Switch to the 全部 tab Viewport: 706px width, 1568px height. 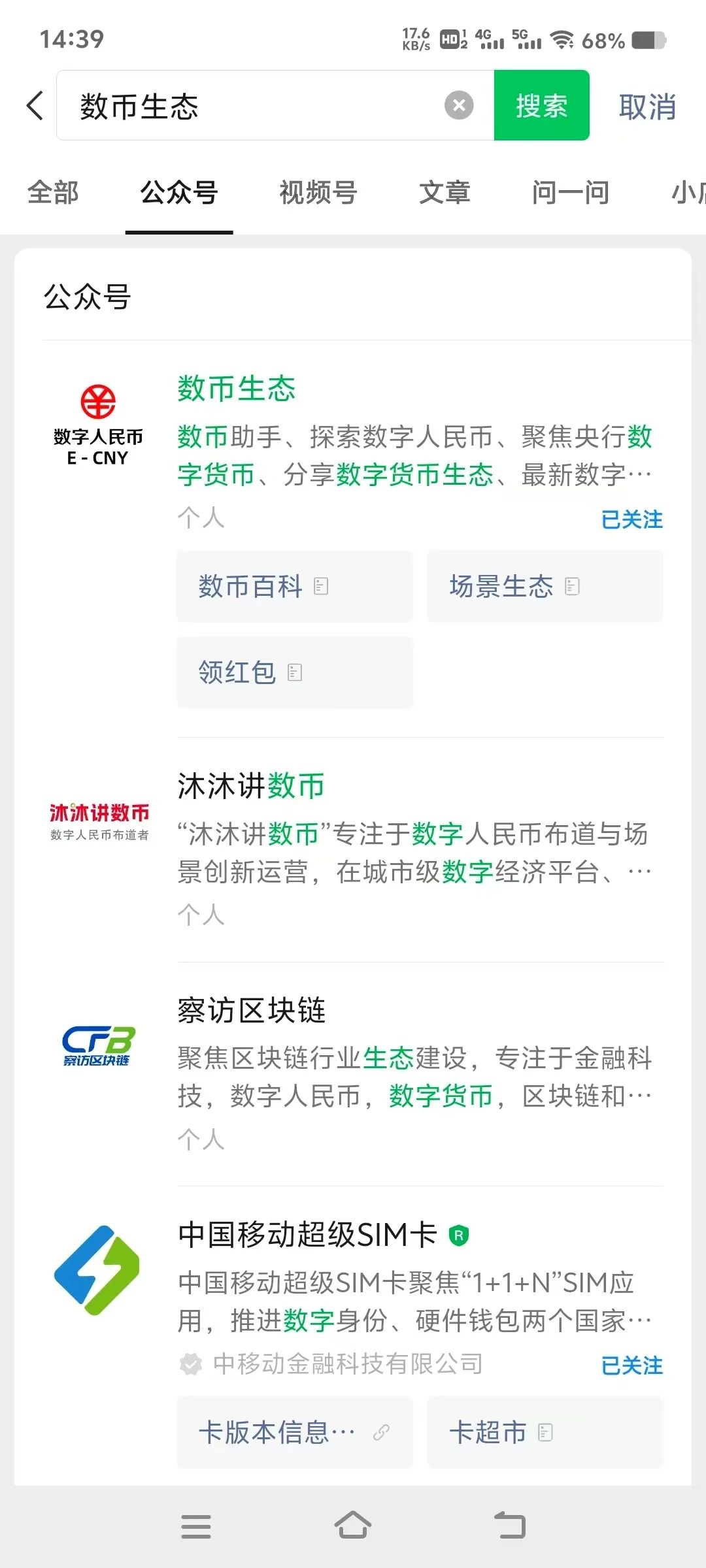coord(53,193)
